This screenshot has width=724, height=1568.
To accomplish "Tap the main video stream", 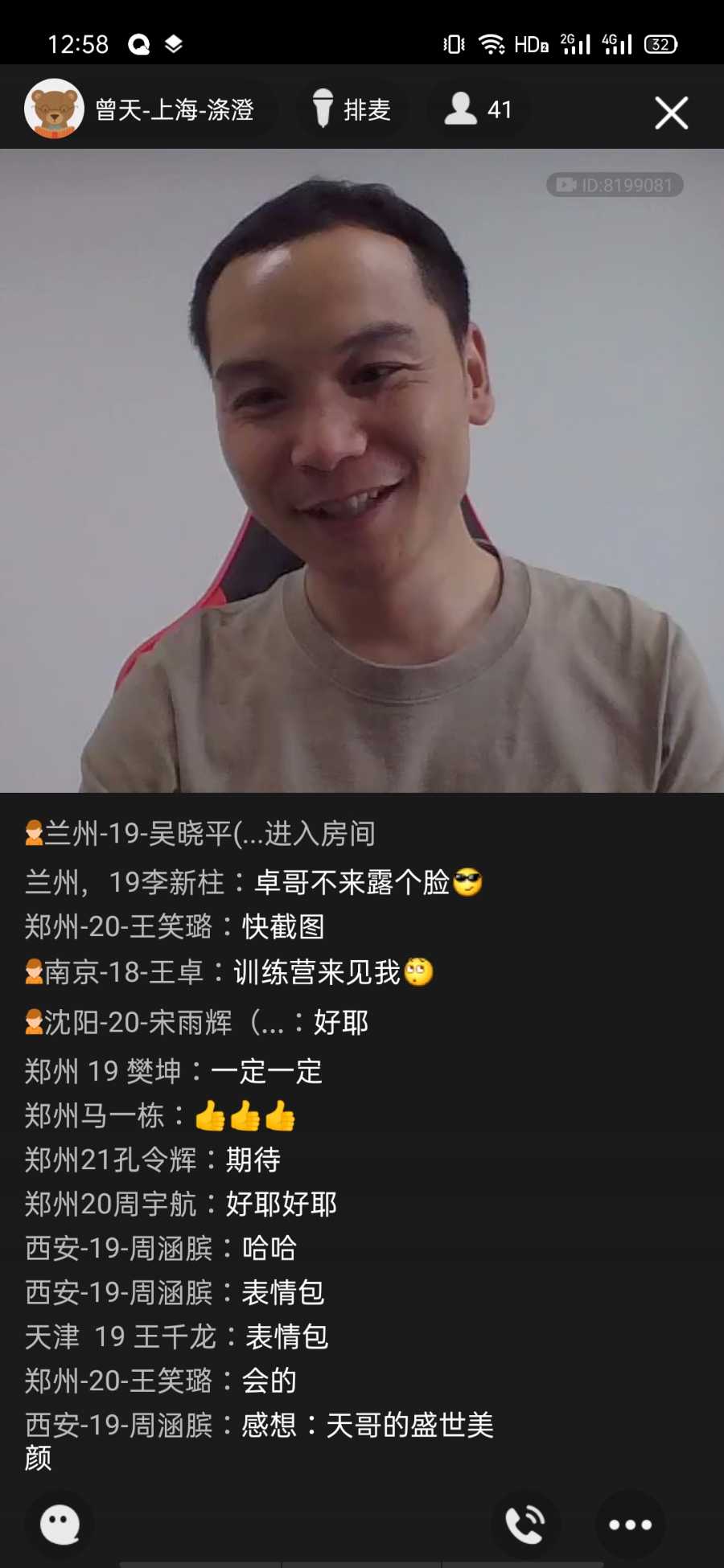I will [362, 470].
